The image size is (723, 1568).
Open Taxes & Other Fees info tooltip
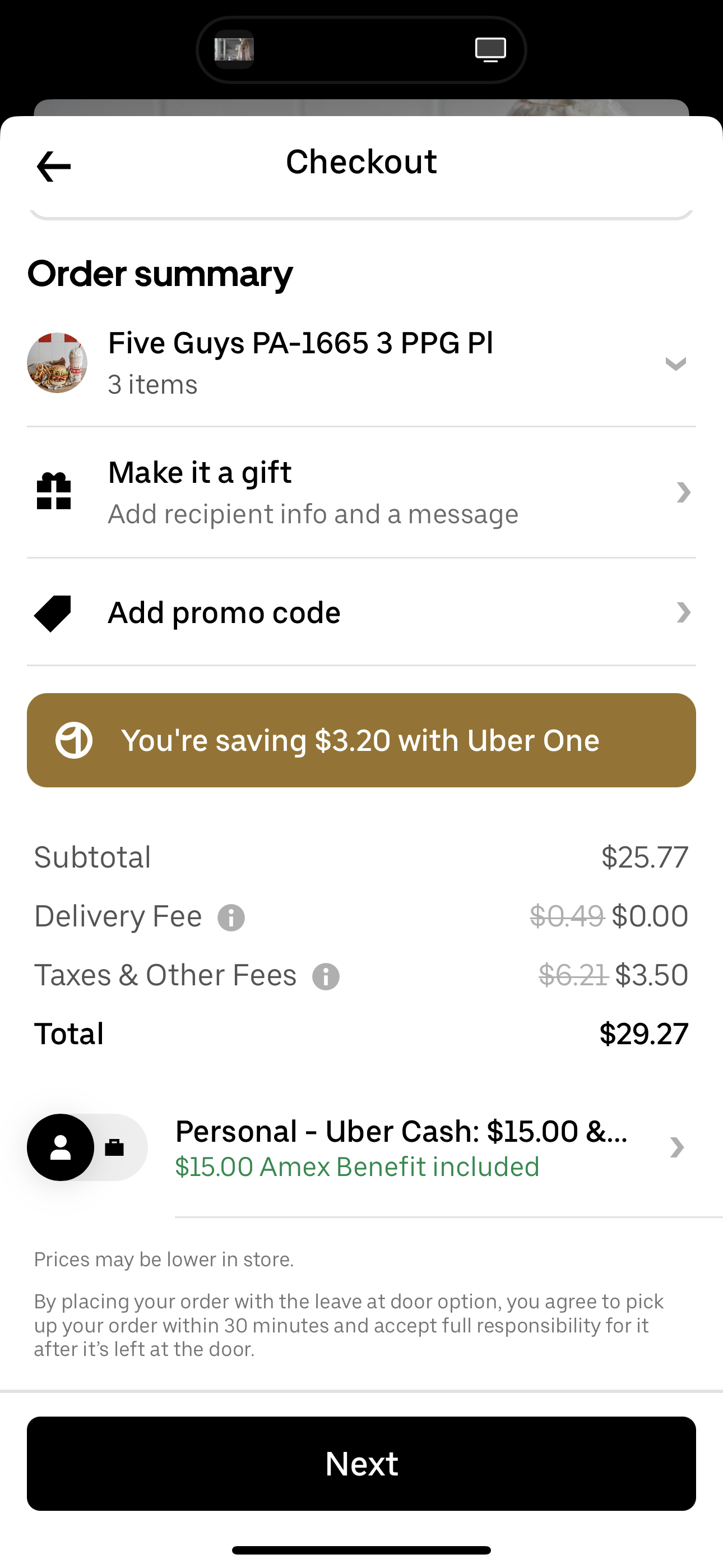coord(326,975)
